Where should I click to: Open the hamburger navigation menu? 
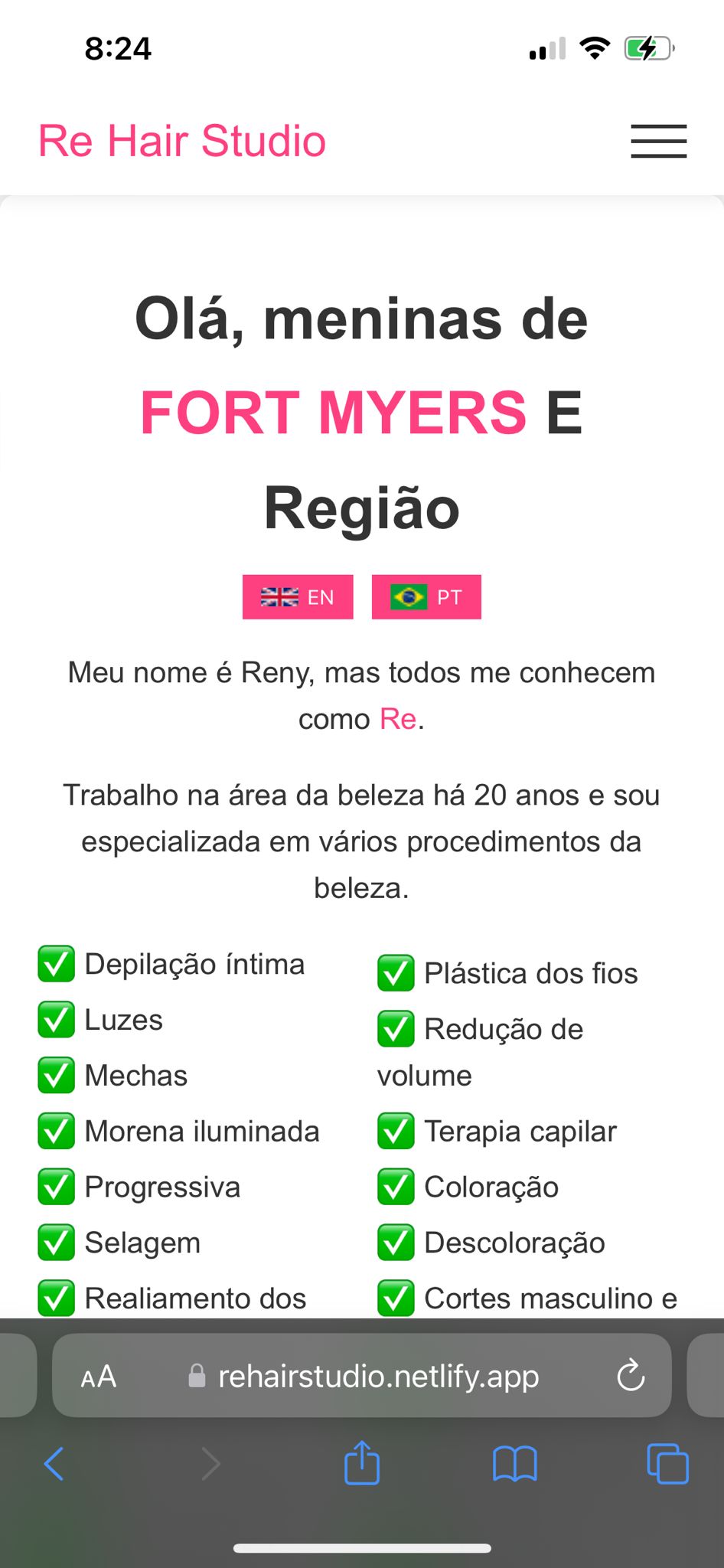tap(658, 142)
